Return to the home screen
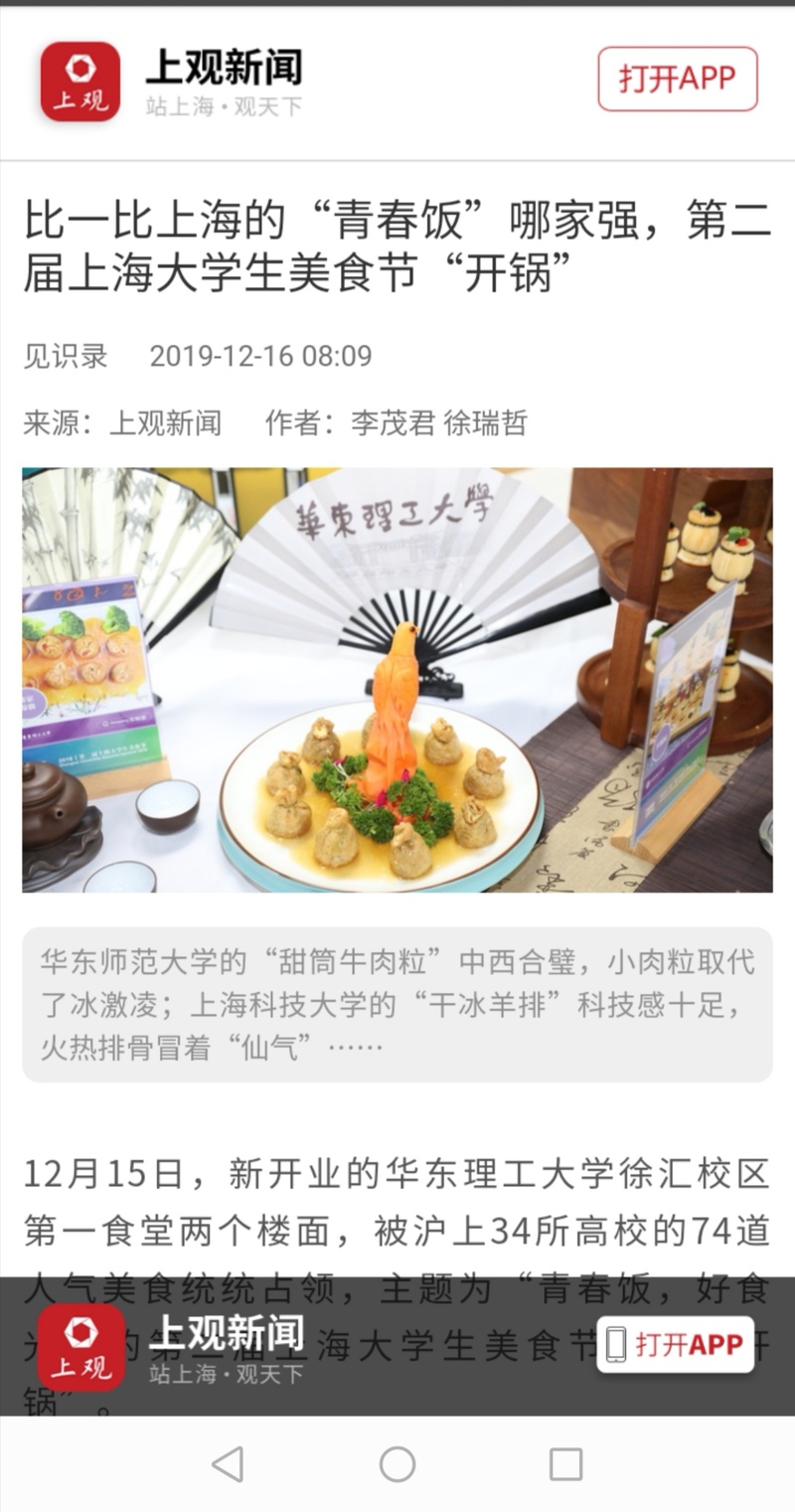 pos(397,1464)
